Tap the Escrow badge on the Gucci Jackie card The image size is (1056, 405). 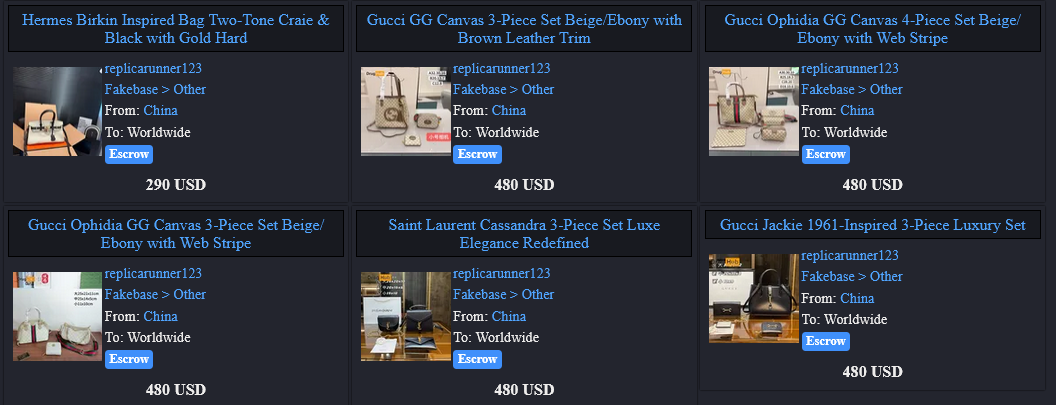[x=826, y=341]
